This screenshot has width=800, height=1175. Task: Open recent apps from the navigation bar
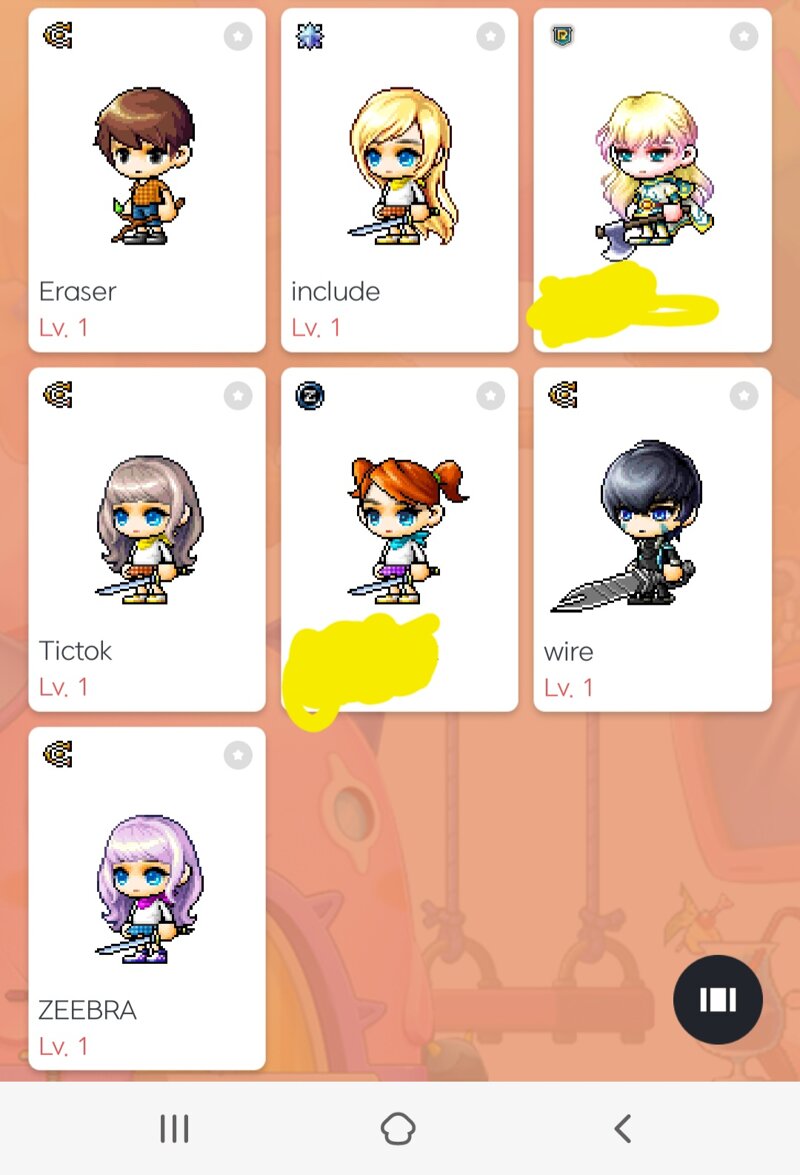point(174,1129)
